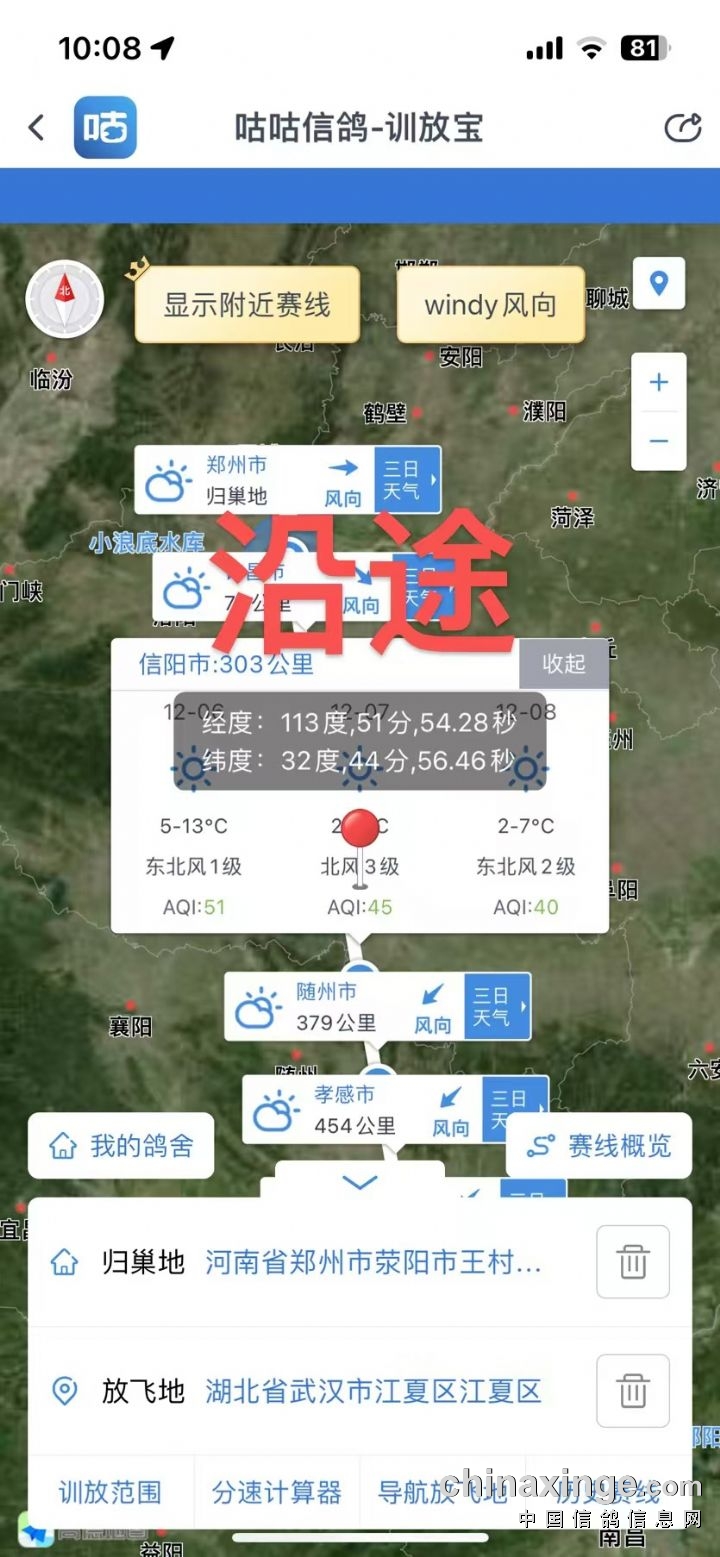Open 我的鸽舍
This screenshot has width=720, height=1557.
click(121, 1146)
